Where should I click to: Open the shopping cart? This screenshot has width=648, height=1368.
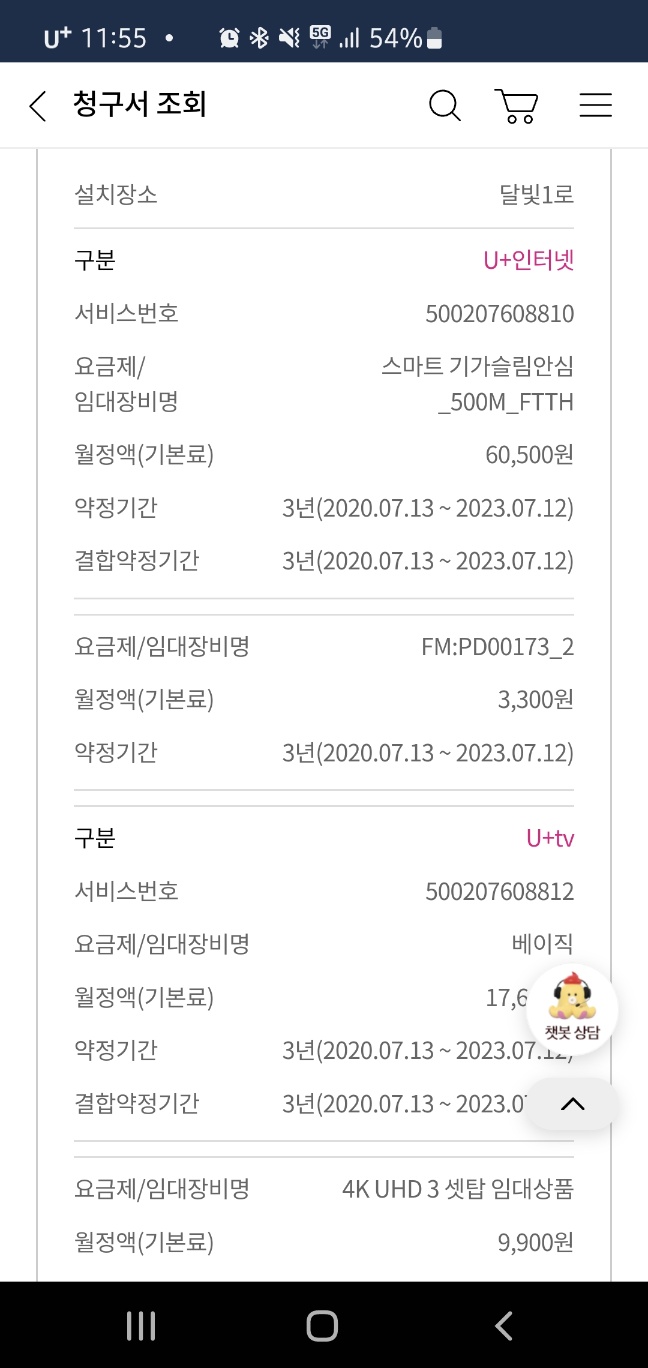pyautogui.click(x=517, y=106)
